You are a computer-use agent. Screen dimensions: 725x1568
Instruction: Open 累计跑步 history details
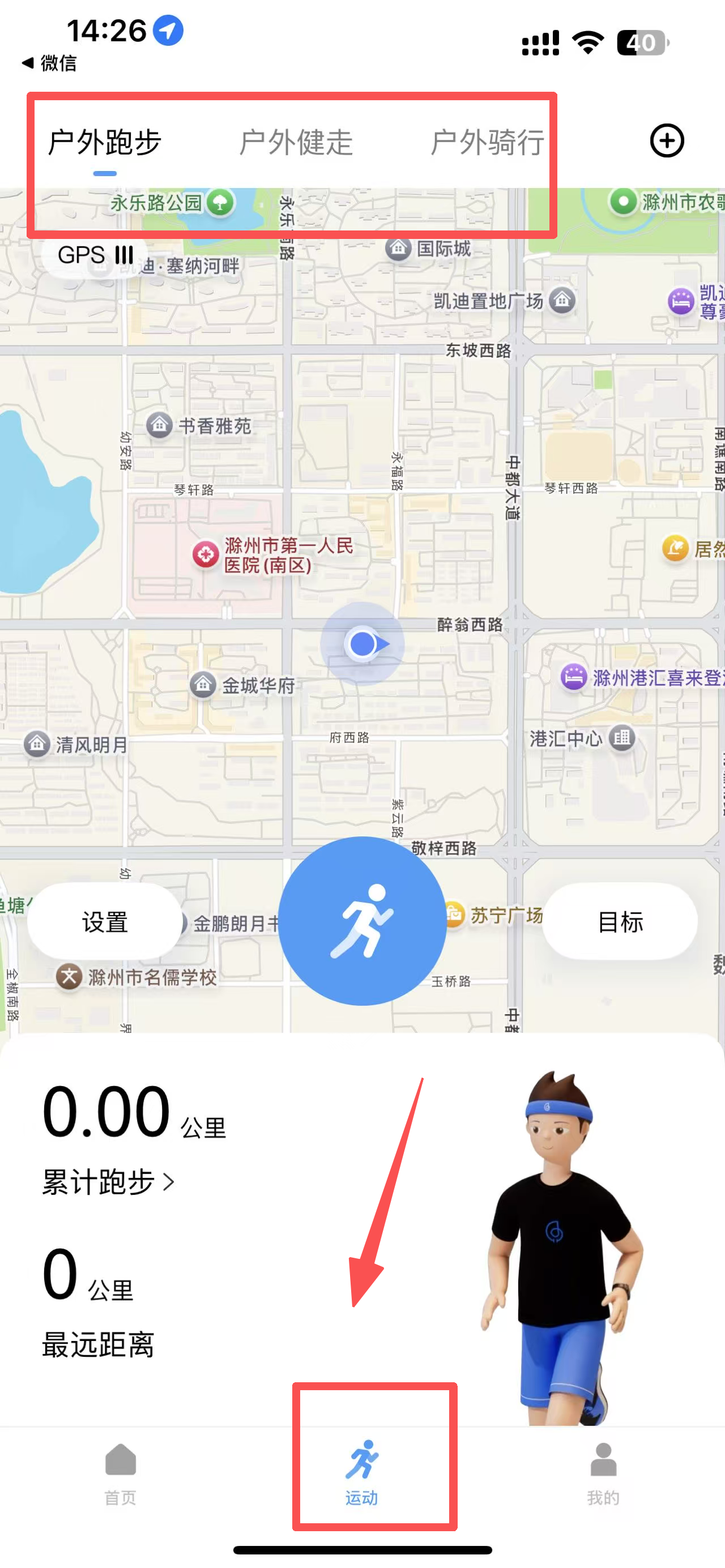point(108,1181)
